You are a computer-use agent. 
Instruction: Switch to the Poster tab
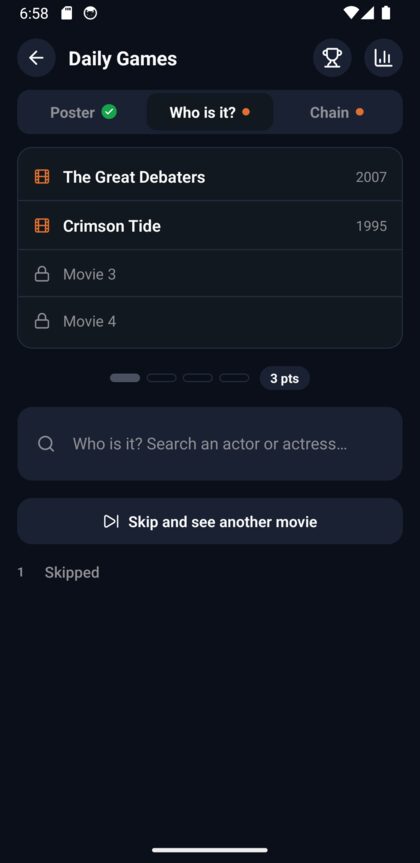(x=83, y=112)
